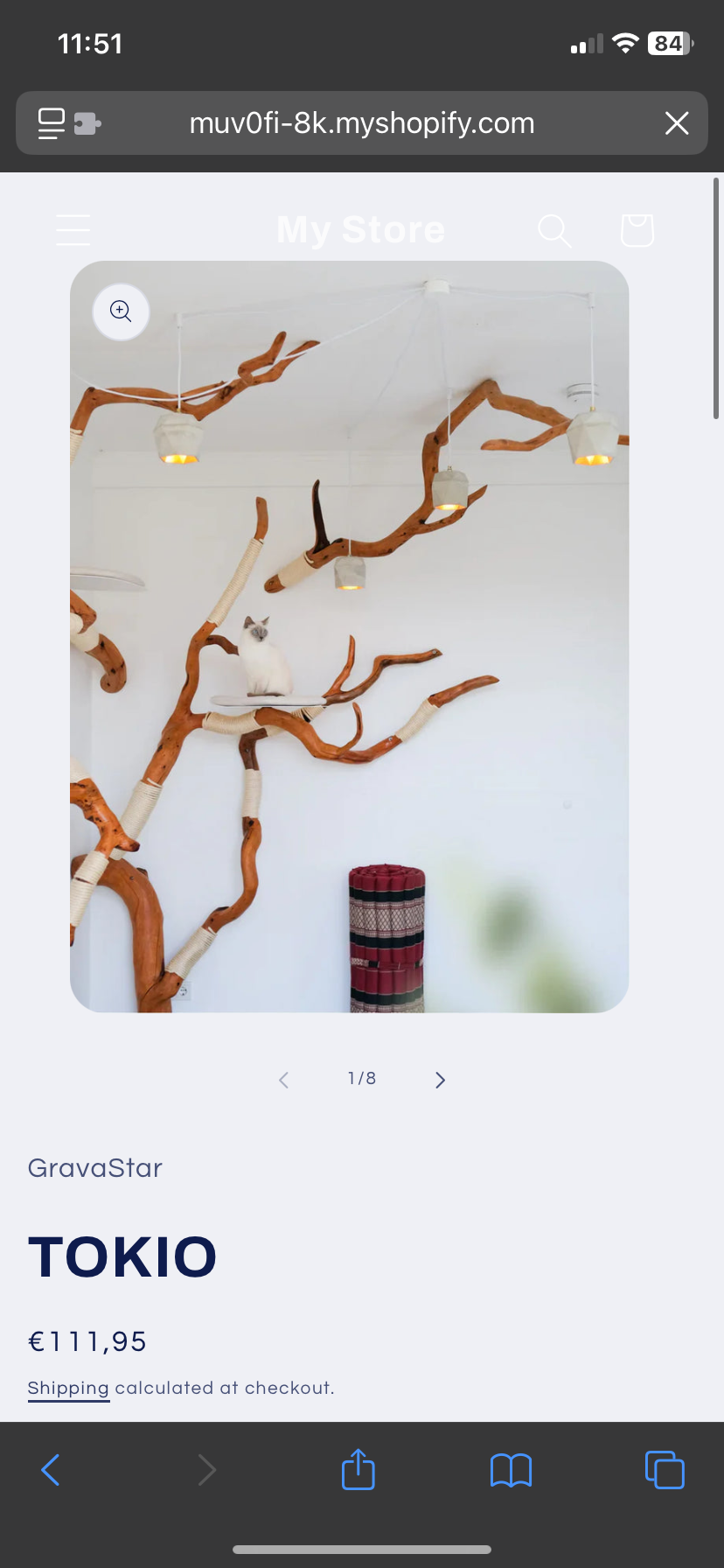The width and height of the screenshot is (724, 1568).
Task: Open the page settings menu in the address bar
Action: 69,123
